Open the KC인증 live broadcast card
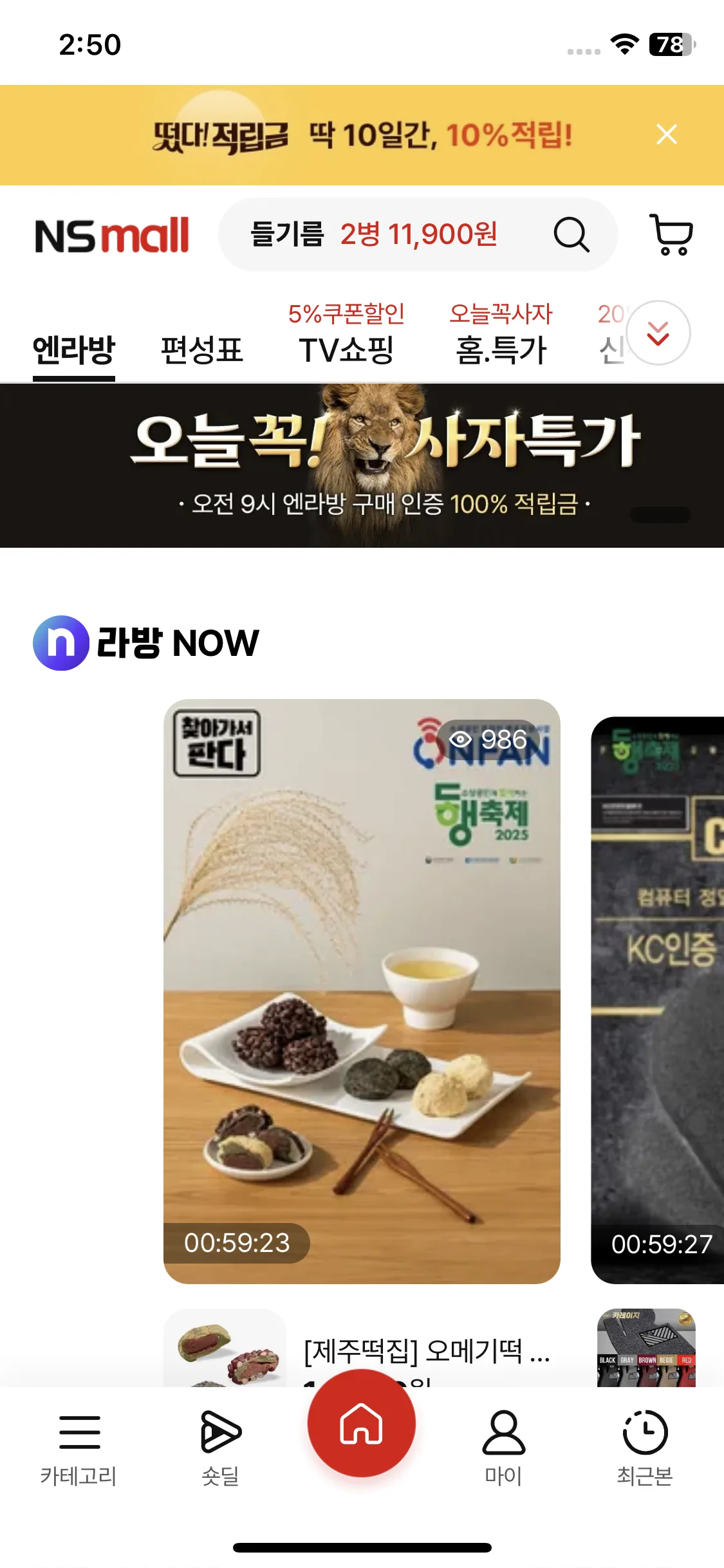Screen dimensions: 724x1568 tap(658, 1000)
